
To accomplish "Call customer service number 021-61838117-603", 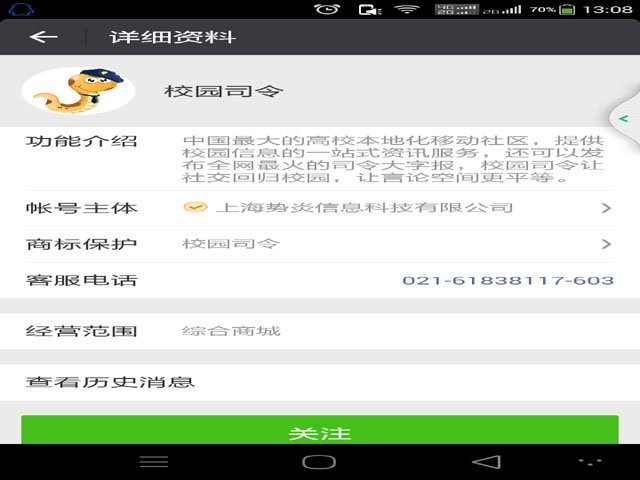I will point(507,280).
